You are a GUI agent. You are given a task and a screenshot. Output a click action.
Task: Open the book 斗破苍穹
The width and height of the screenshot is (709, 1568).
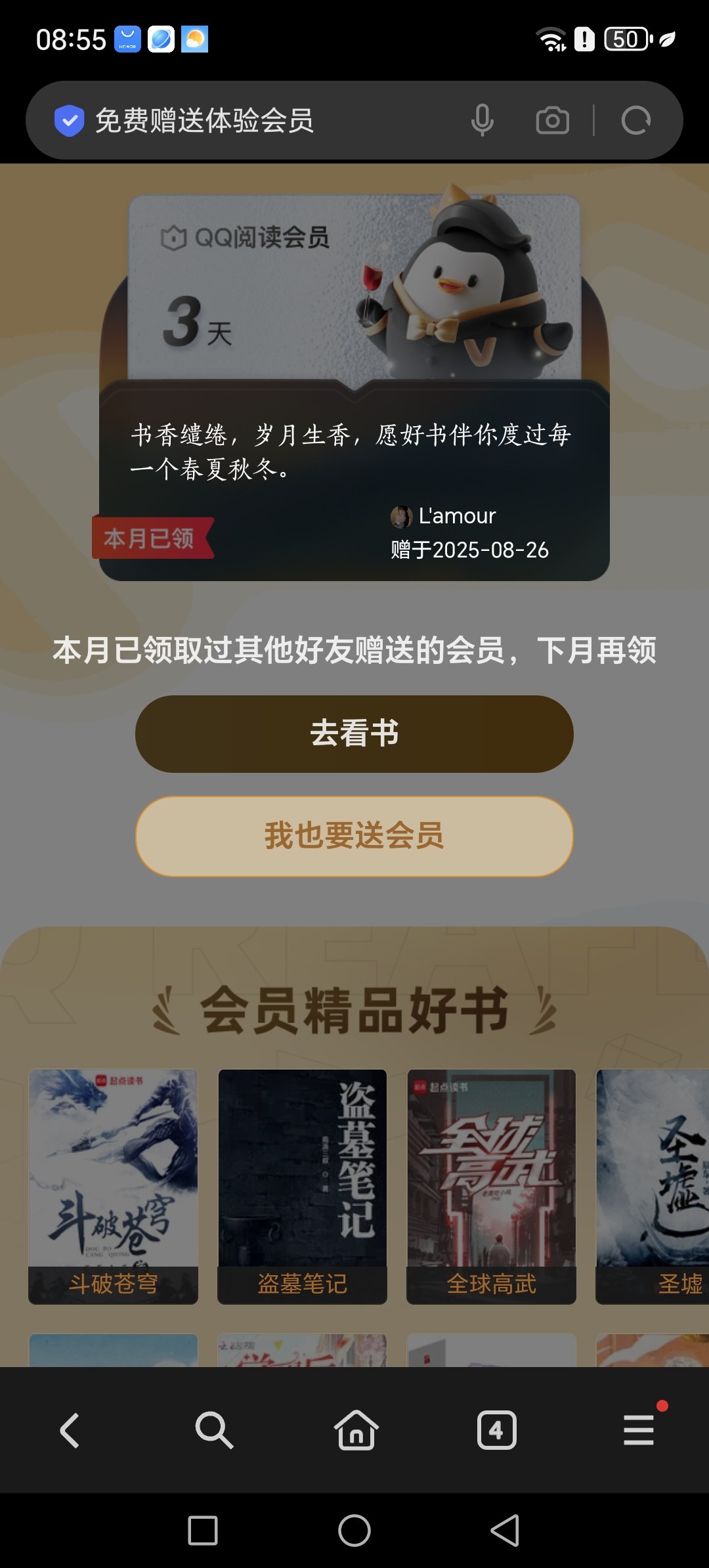pyautogui.click(x=113, y=1187)
